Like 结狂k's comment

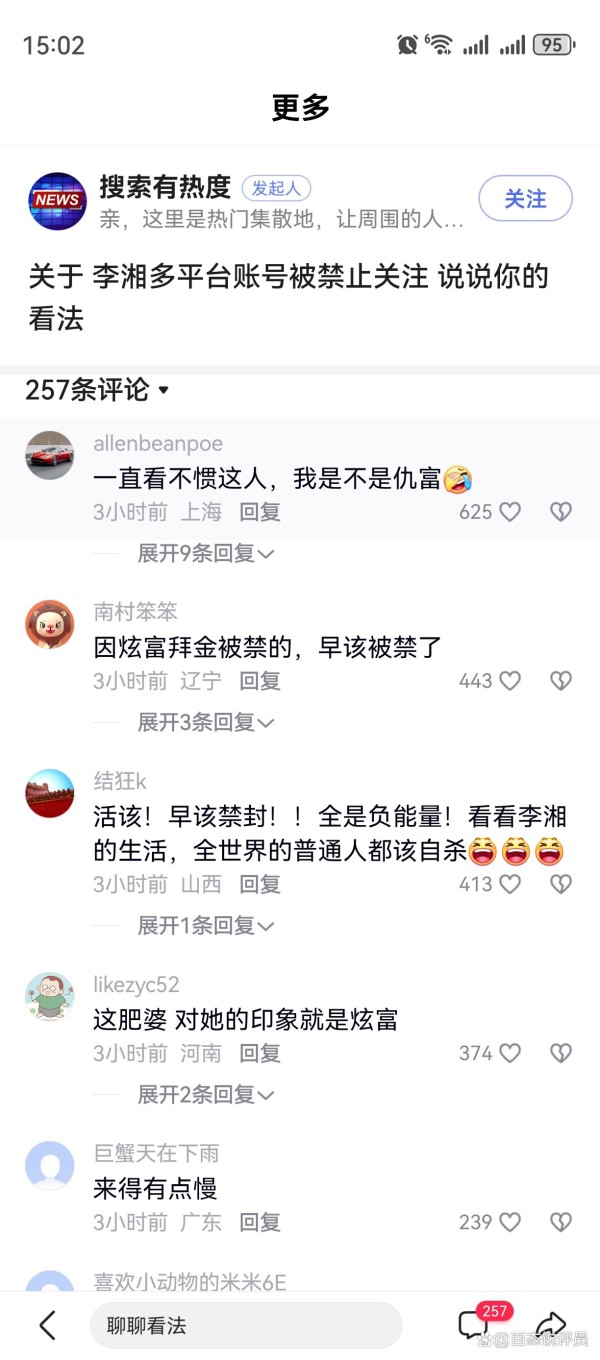point(510,884)
